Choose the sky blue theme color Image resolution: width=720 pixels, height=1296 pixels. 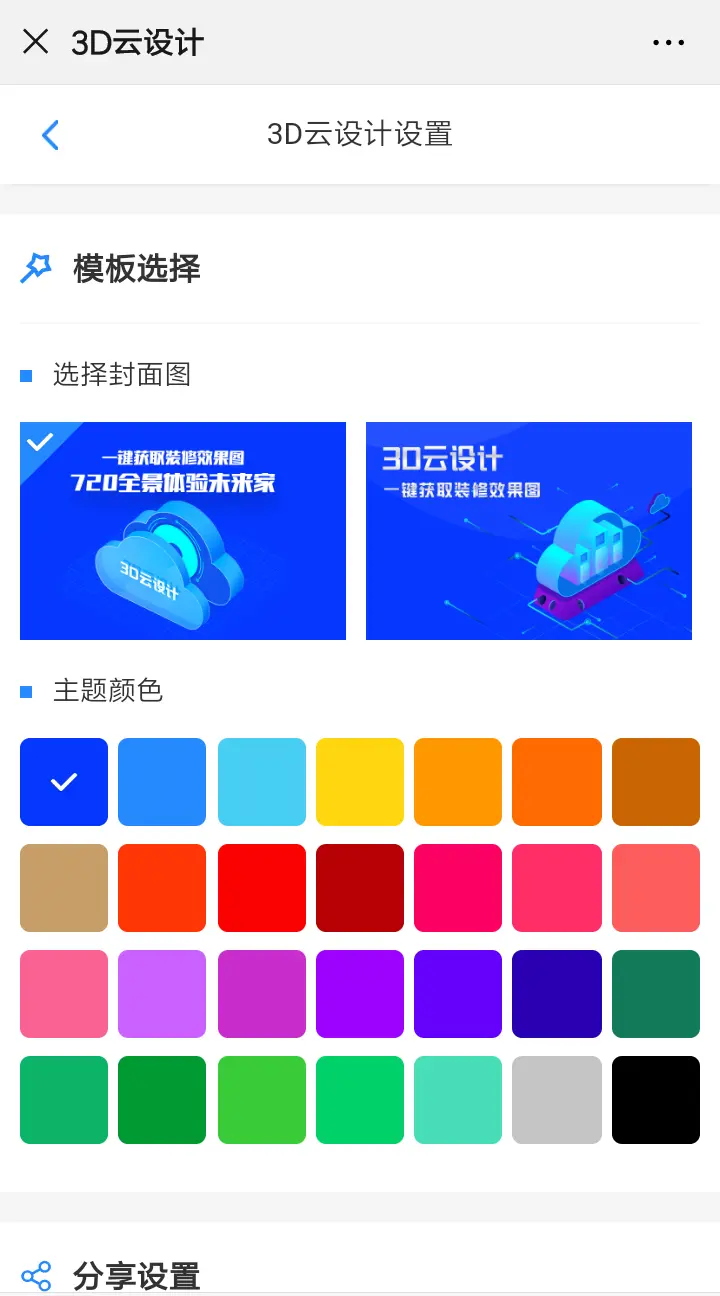coord(262,782)
